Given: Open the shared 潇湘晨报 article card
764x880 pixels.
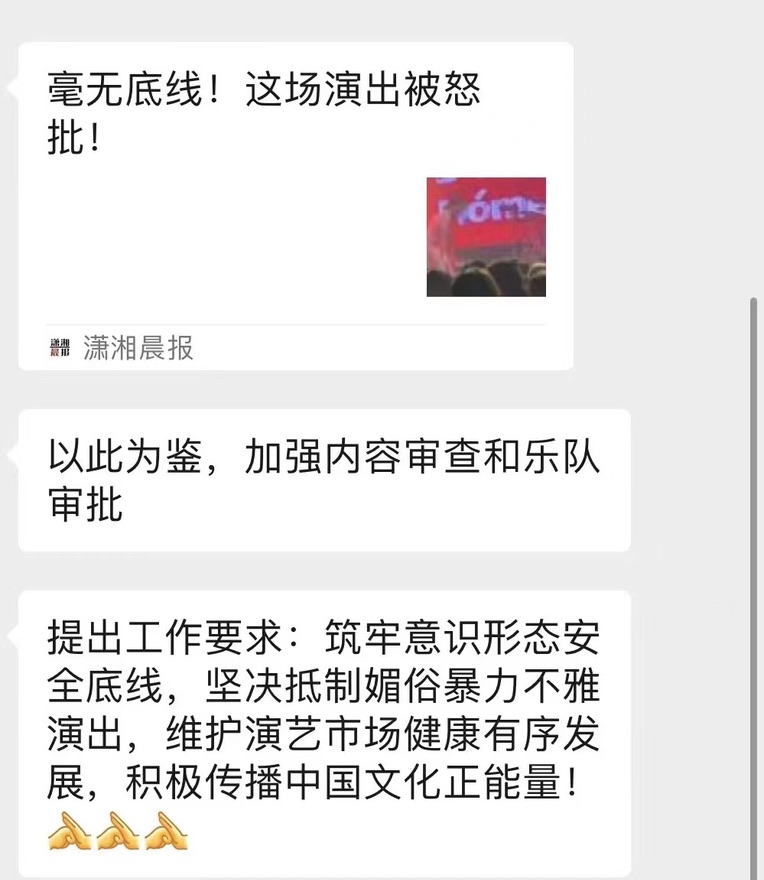Looking at the screenshot, I should (x=296, y=206).
